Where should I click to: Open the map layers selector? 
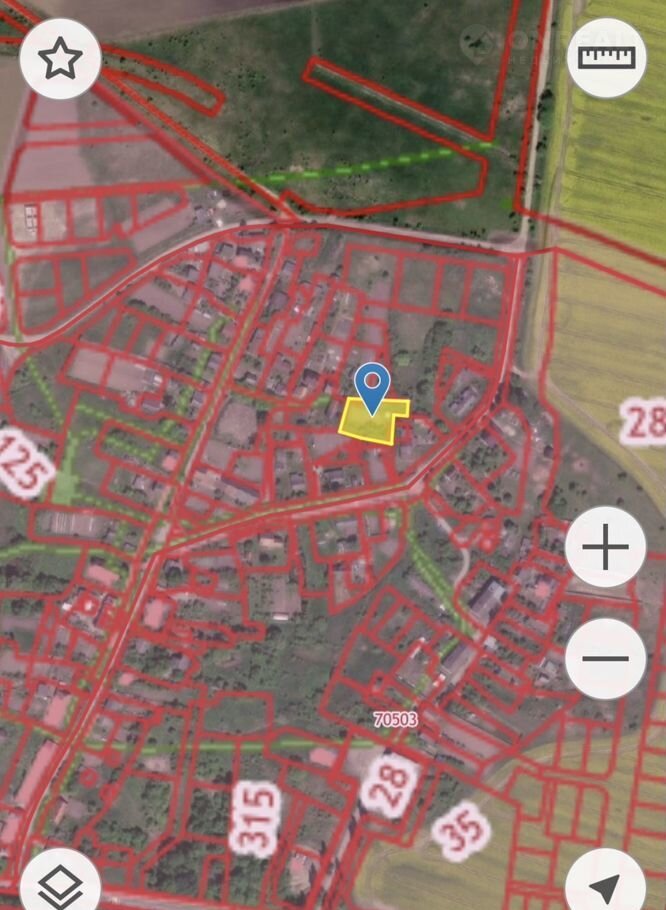click(60, 883)
